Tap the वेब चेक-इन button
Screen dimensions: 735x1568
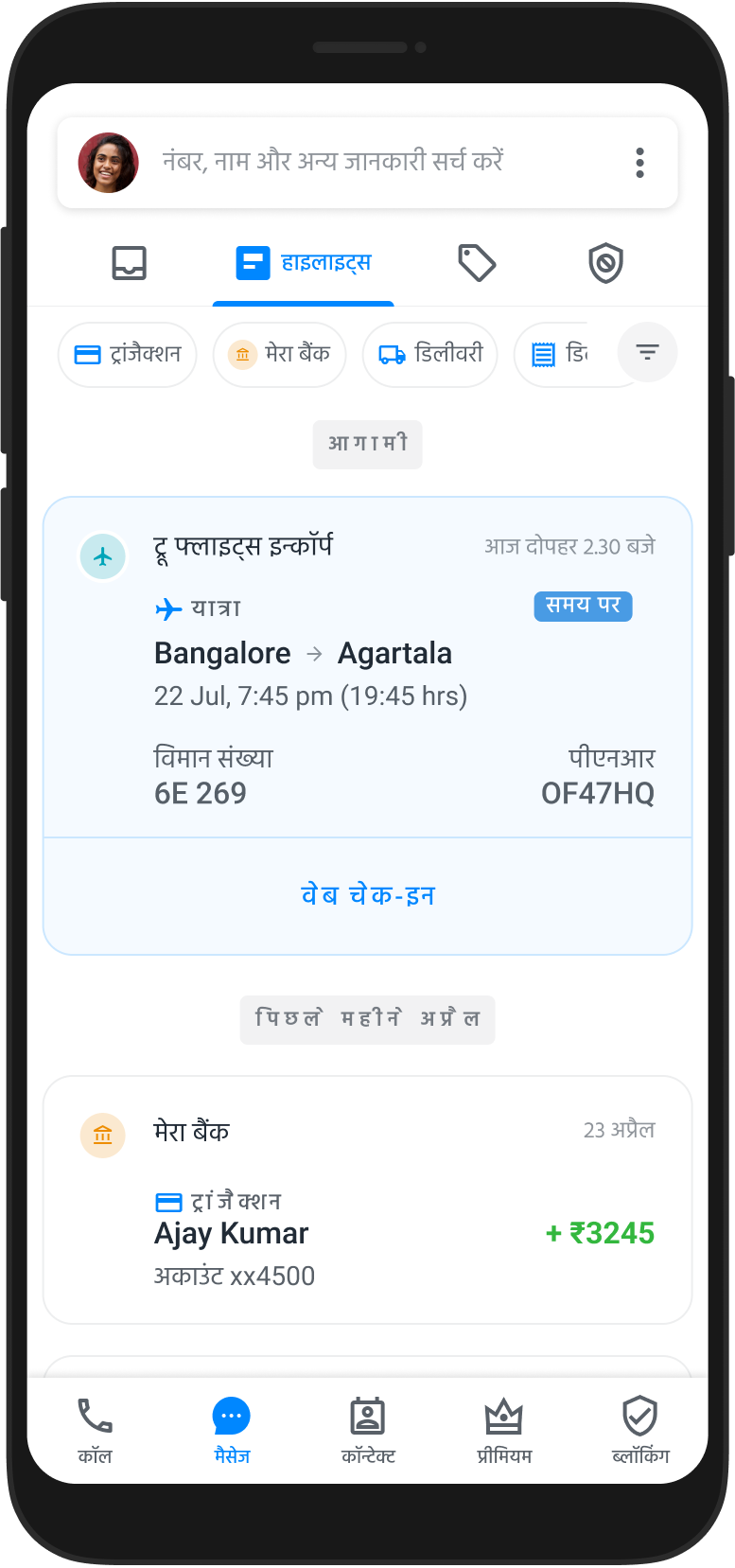pos(367,895)
